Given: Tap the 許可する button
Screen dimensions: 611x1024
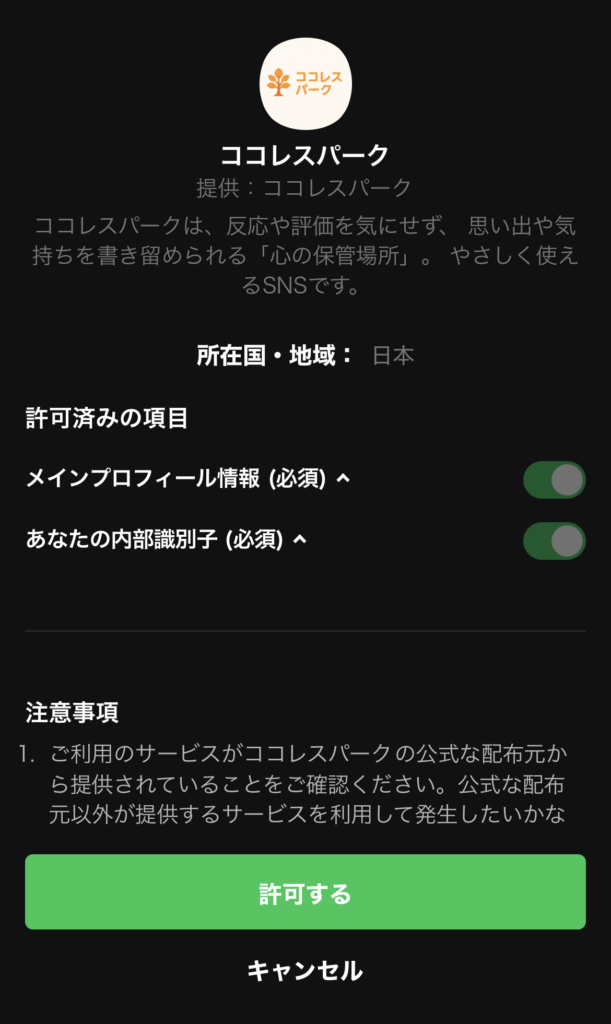Looking at the screenshot, I should [305, 892].
